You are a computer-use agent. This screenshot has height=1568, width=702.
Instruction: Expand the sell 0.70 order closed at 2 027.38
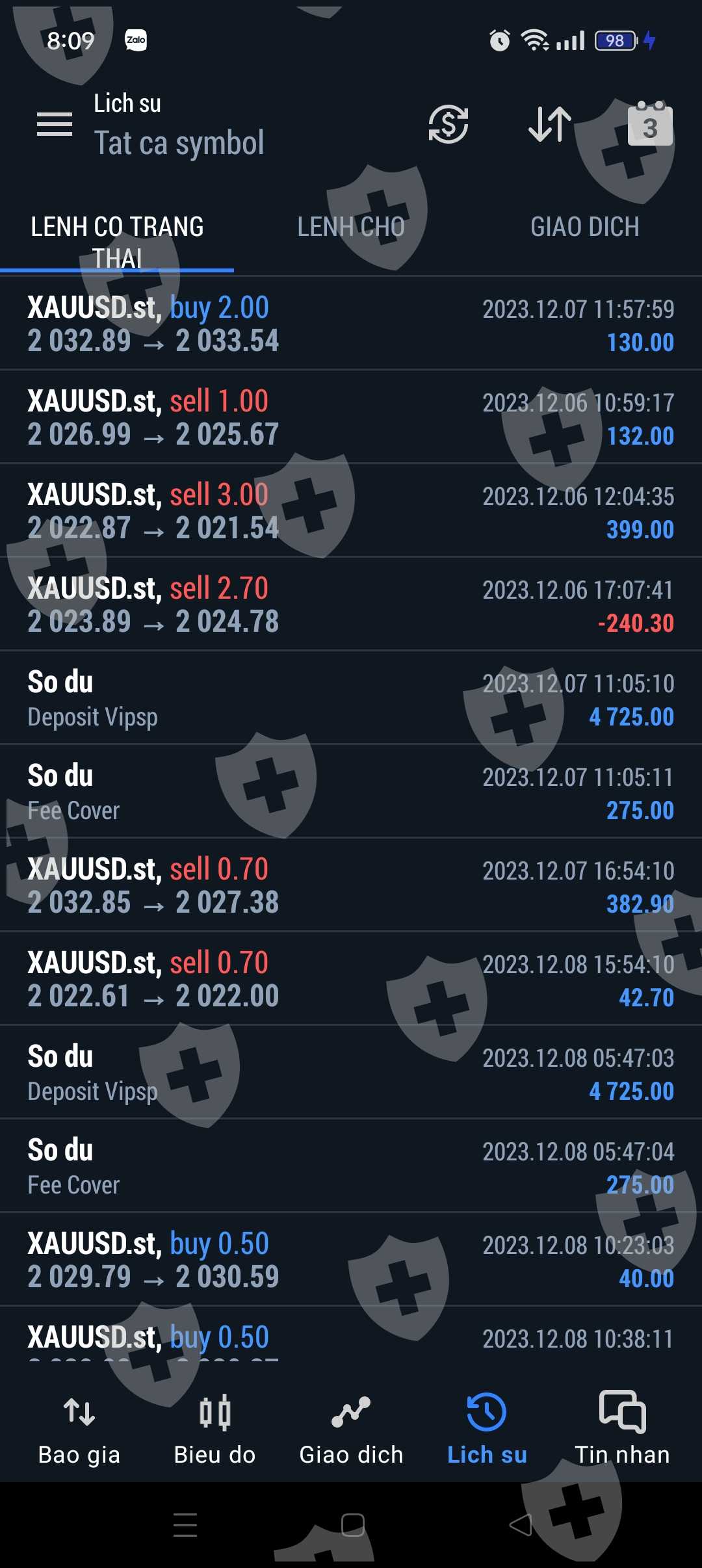[351, 885]
